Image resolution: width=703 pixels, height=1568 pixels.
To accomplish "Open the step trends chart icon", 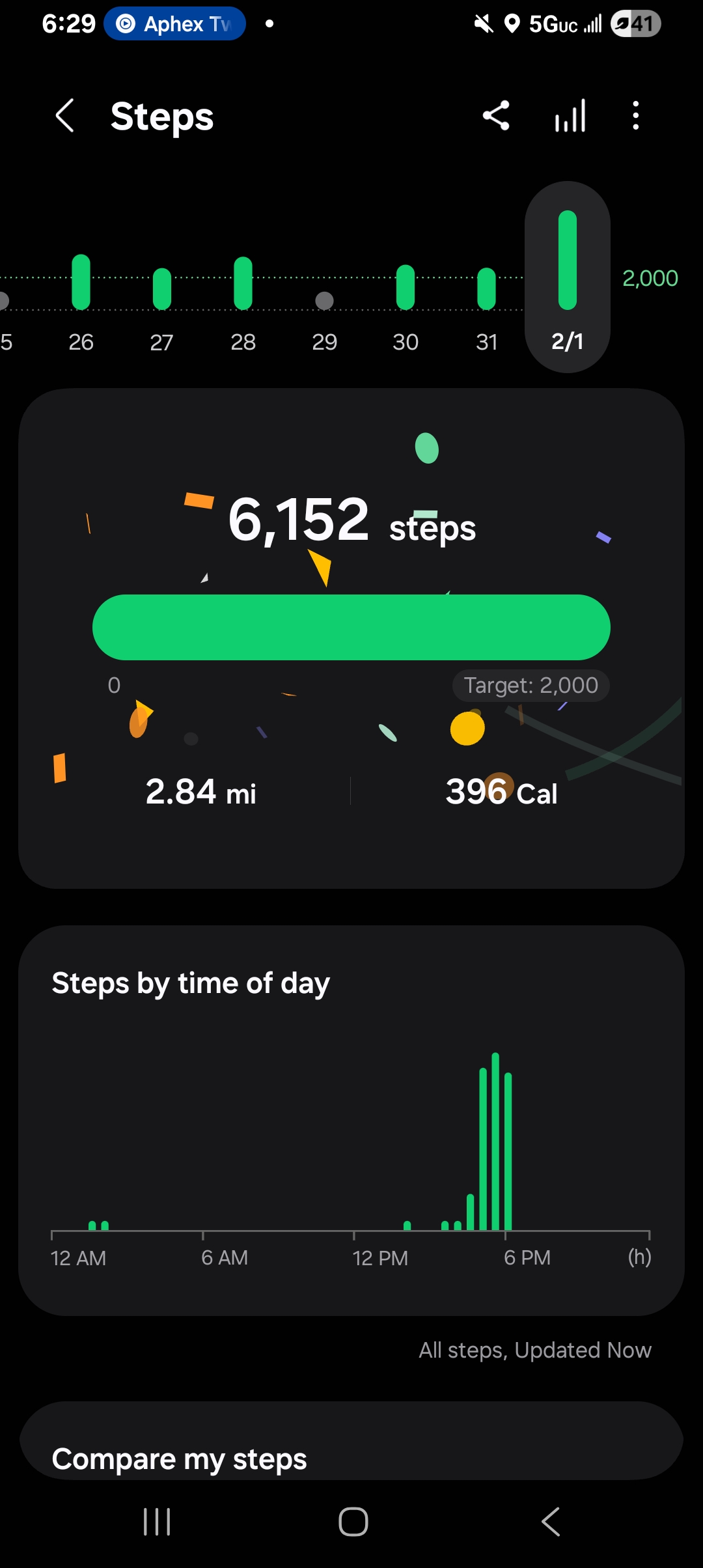I will (x=570, y=117).
